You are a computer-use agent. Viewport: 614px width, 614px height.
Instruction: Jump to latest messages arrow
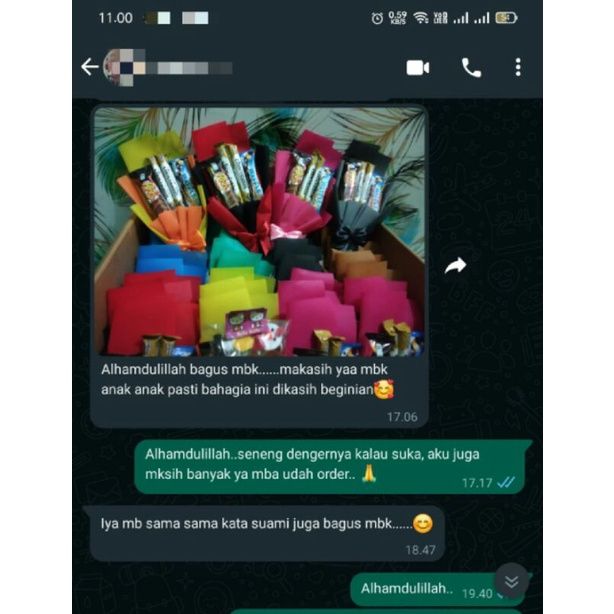(x=511, y=582)
